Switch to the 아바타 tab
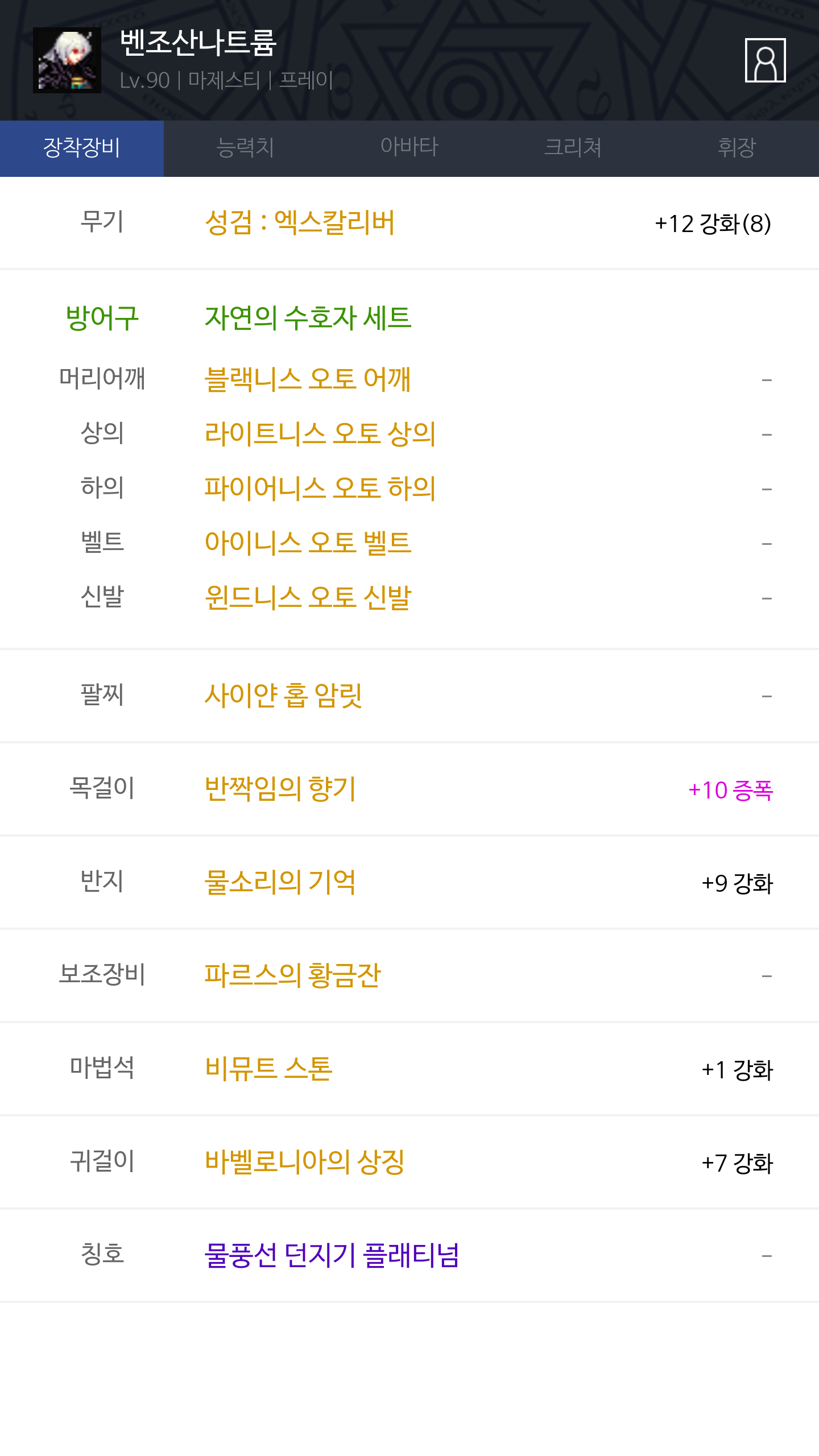 pyautogui.click(x=409, y=148)
